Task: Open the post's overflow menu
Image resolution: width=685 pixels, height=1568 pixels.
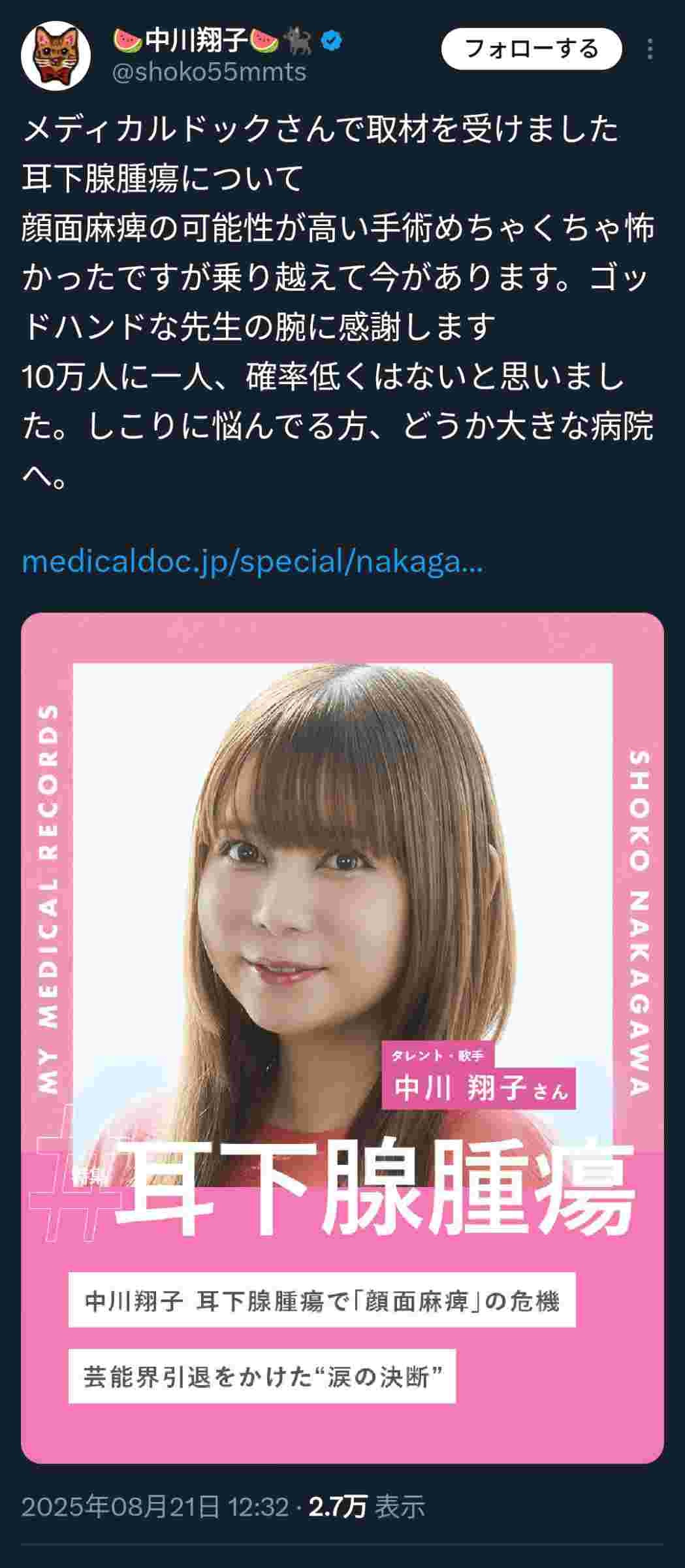Action: 650,50
